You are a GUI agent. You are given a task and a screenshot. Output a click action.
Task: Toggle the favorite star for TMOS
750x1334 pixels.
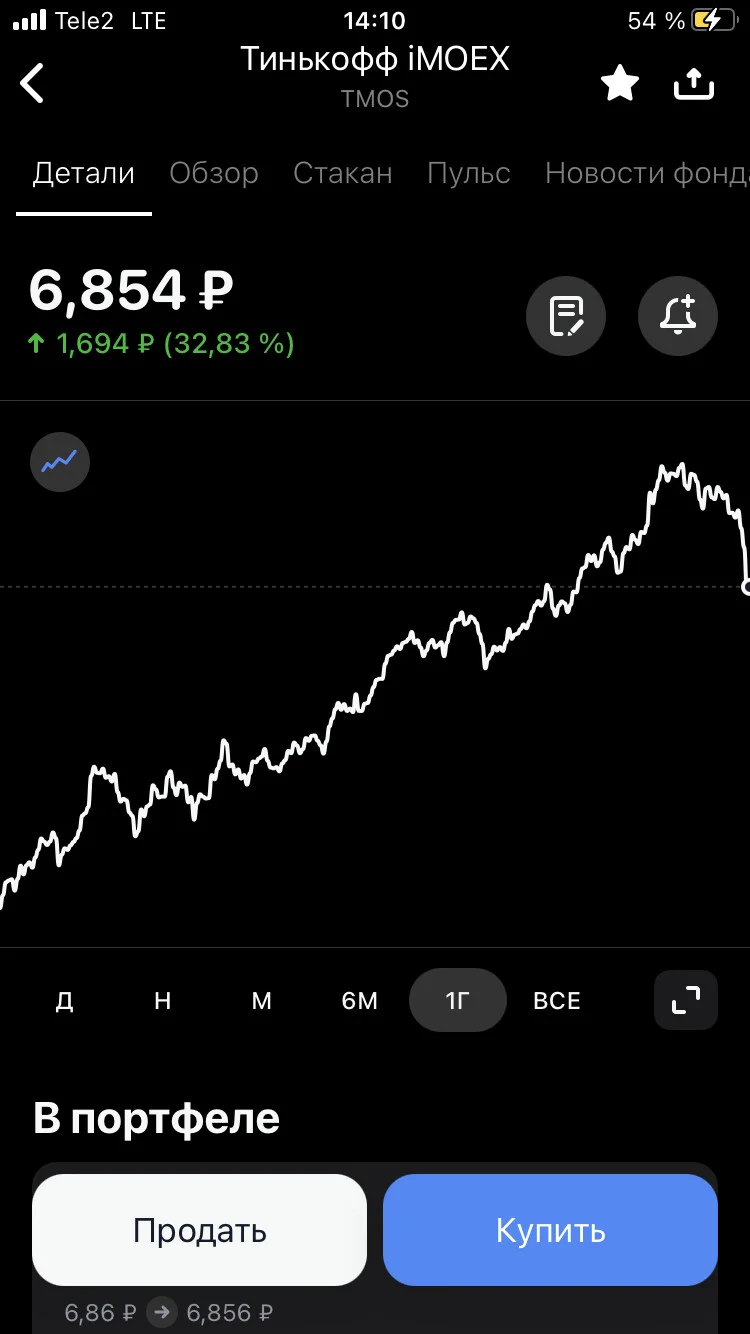tap(620, 84)
